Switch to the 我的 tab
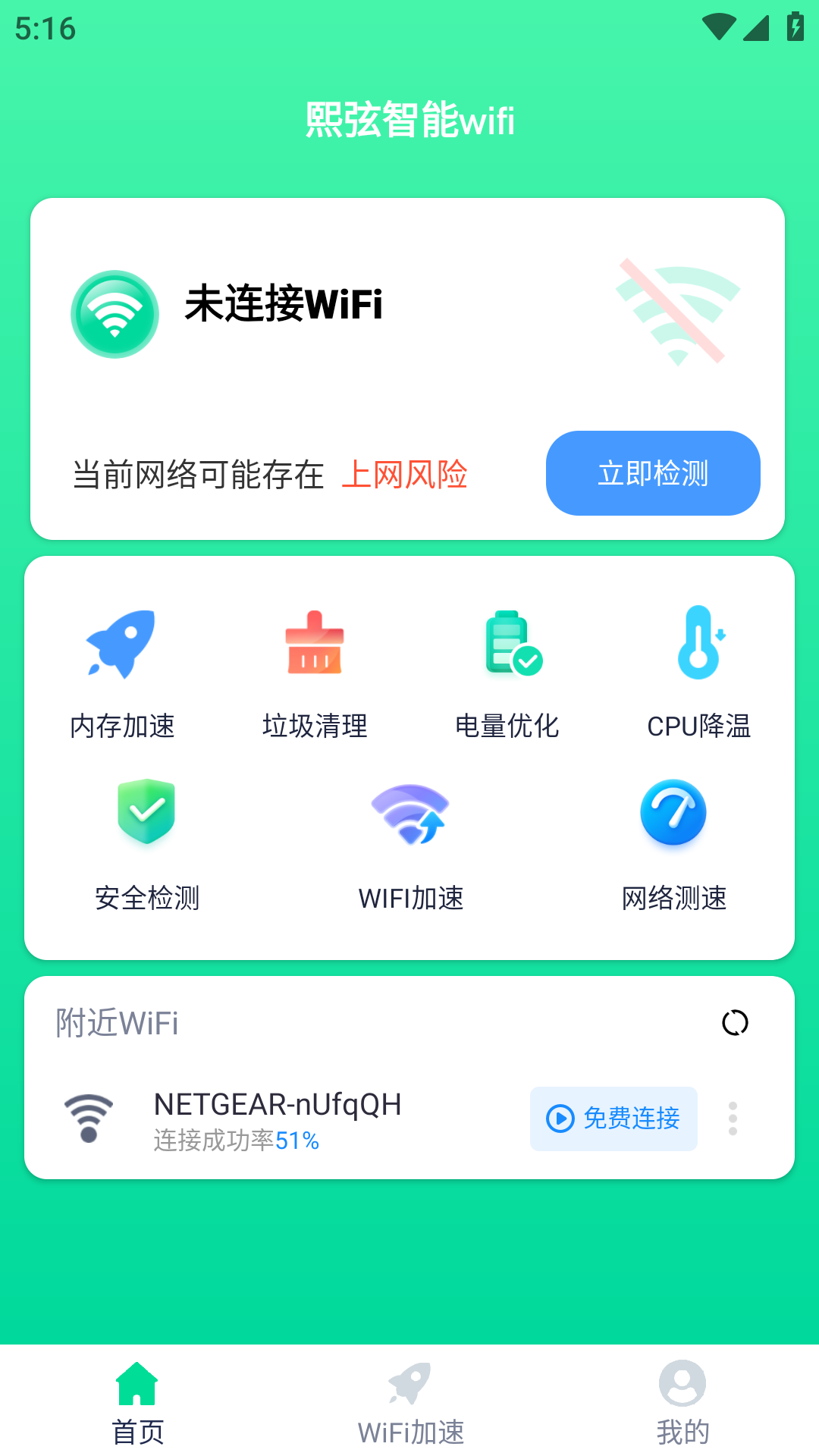The width and height of the screenshot is (819, 1456). [682, 1402]
